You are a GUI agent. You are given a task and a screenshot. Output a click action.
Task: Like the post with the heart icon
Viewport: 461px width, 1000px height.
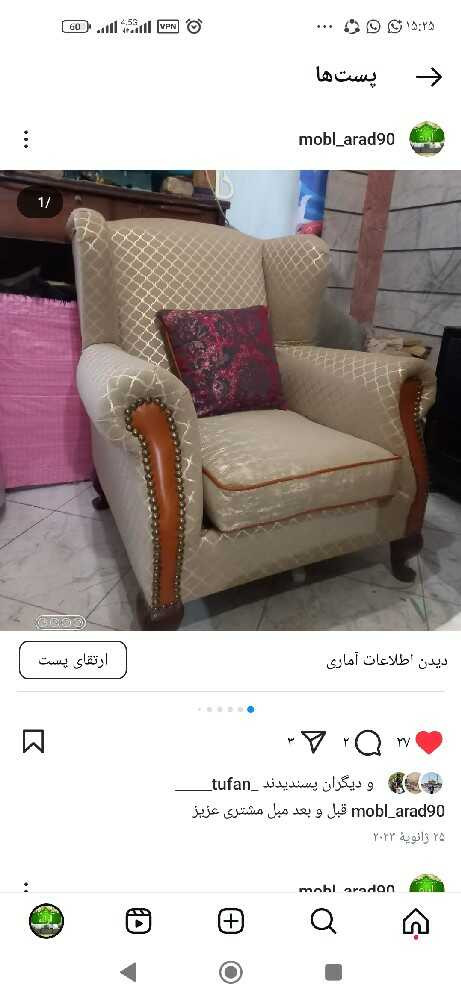tap(428, 742)
